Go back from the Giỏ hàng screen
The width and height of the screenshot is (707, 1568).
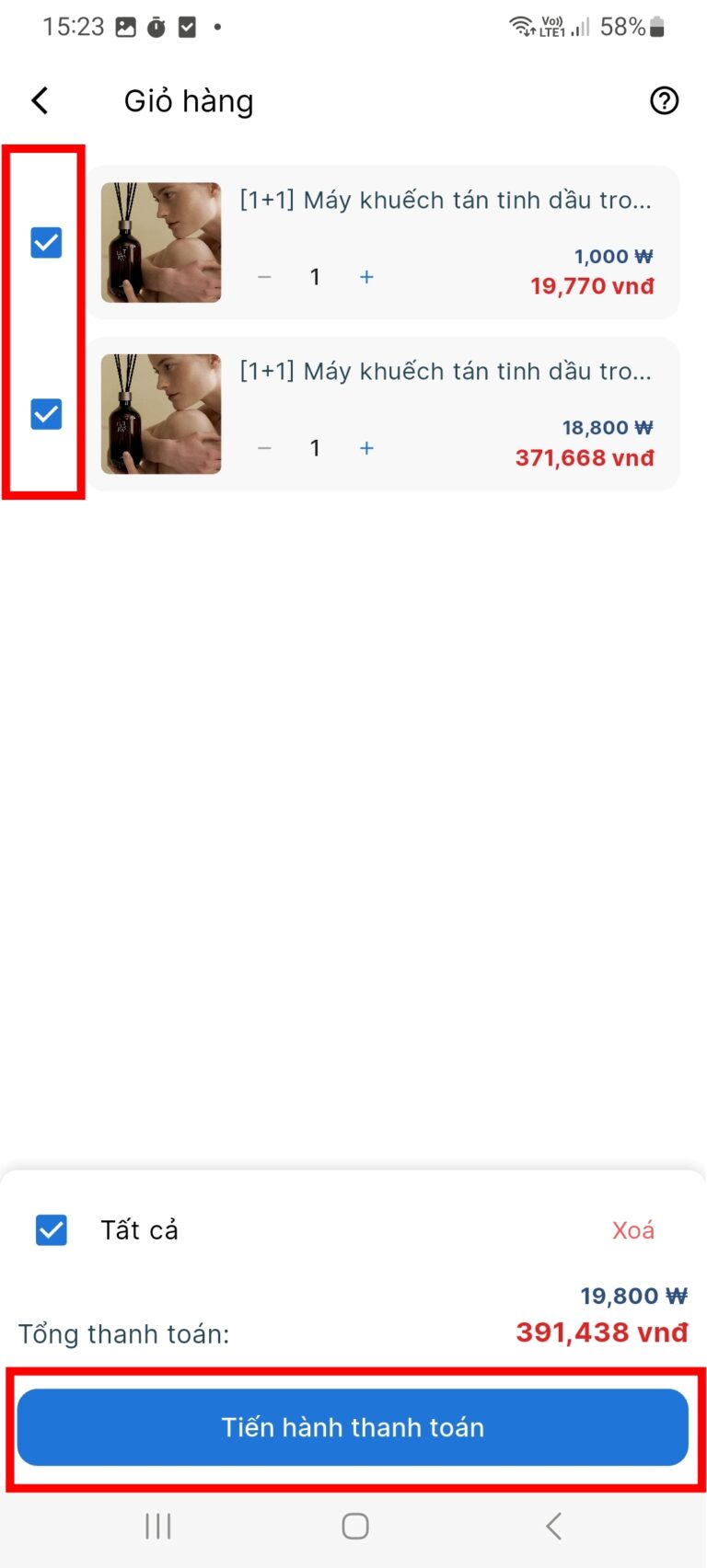(40, 100)
